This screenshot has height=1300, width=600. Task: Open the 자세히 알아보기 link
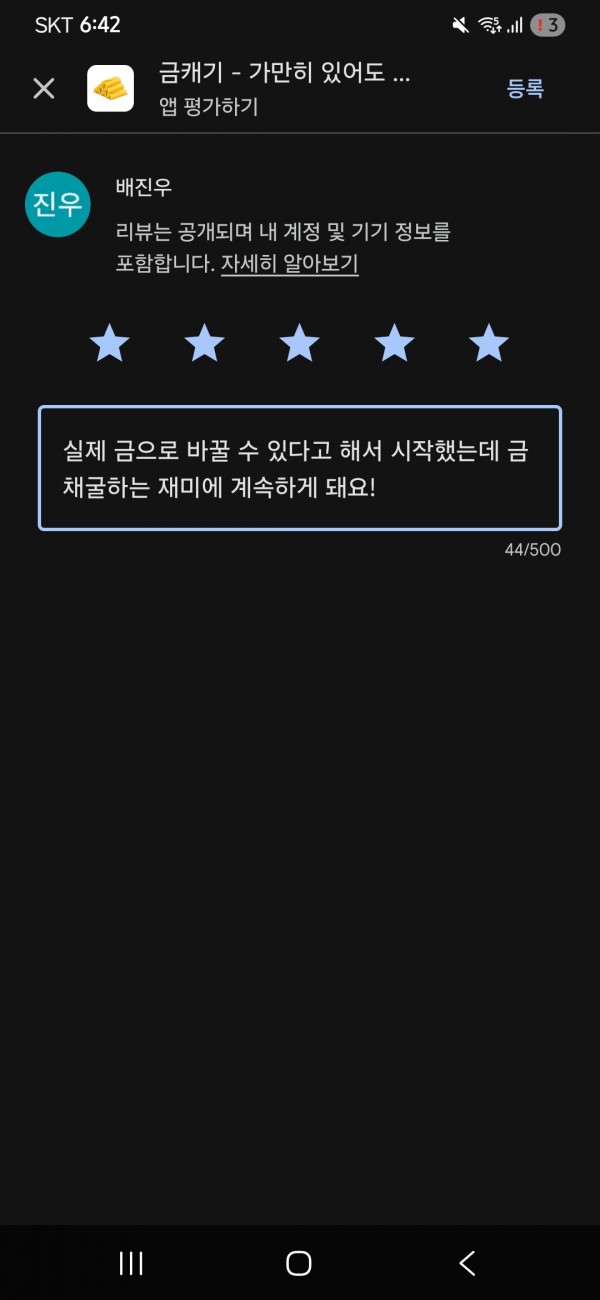click(289, 264)
